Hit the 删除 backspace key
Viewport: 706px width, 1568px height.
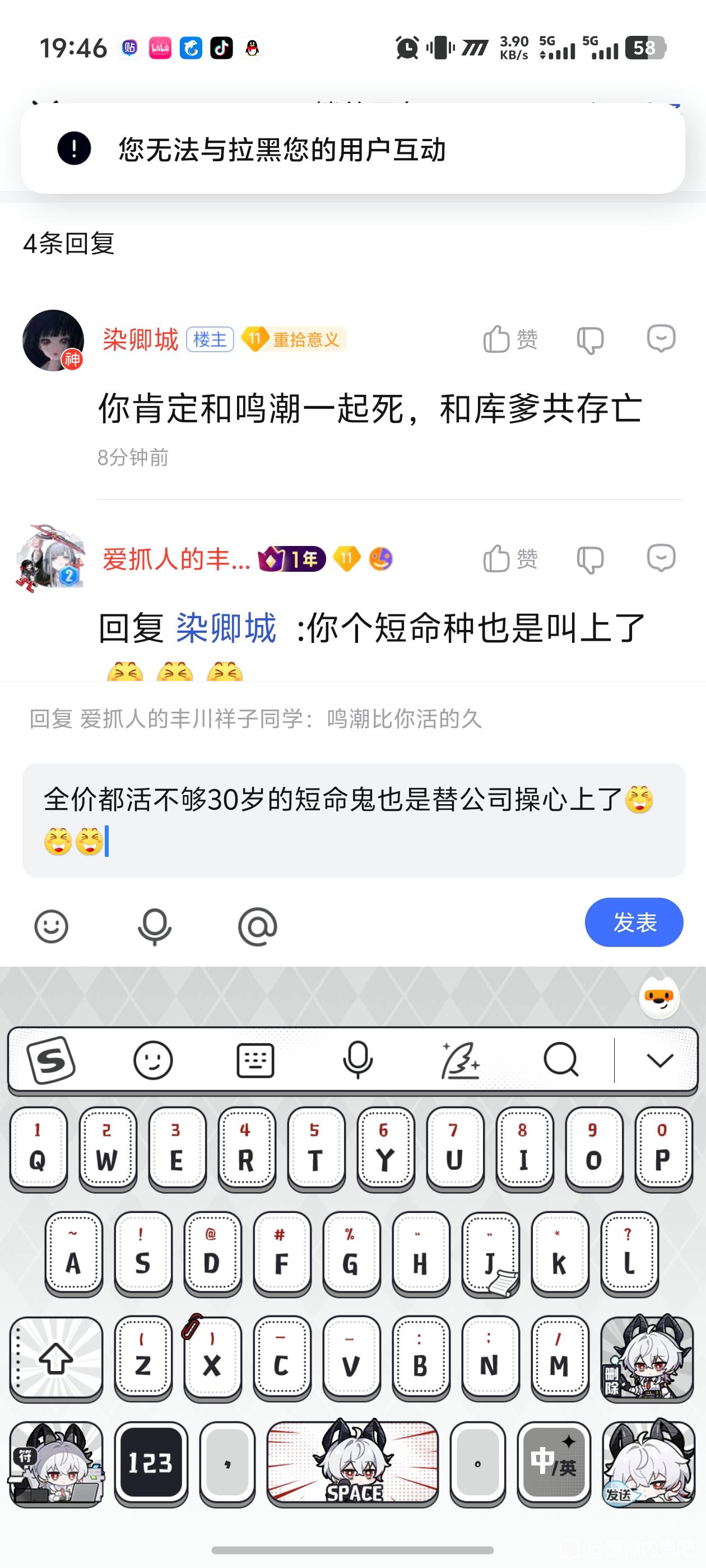[x=647, y=1359]
